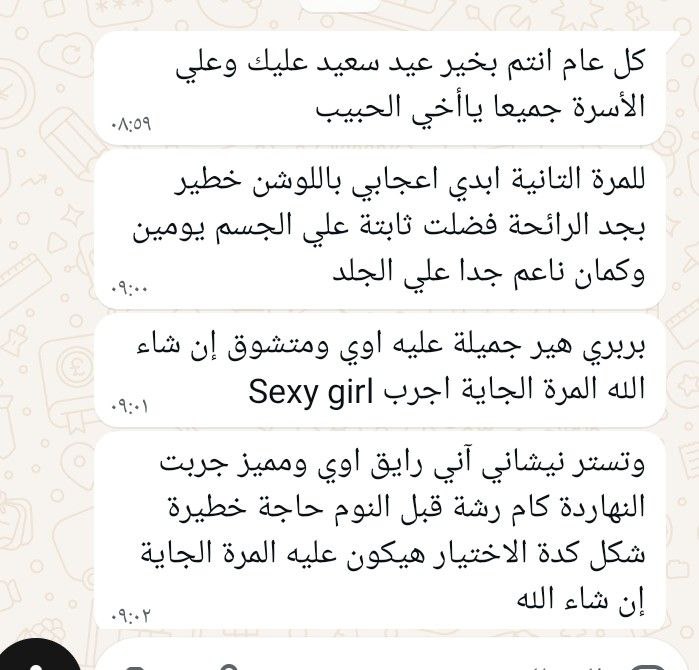This screenshot has width=699, height=670.
Task: Focus the message input field
Action: tap(400, 658)
